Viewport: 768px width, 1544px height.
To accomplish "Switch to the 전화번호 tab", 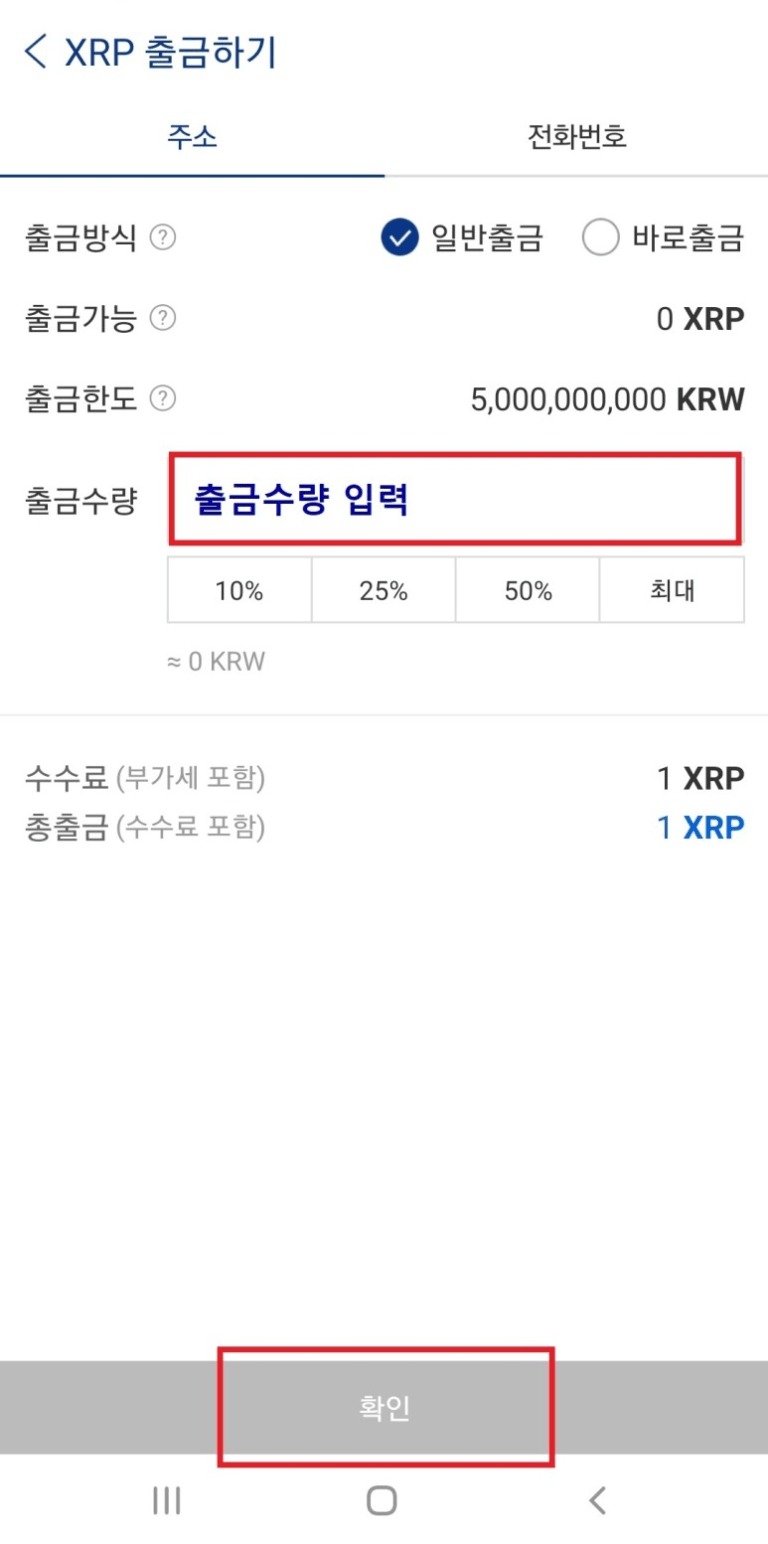I will pos(575,137).
